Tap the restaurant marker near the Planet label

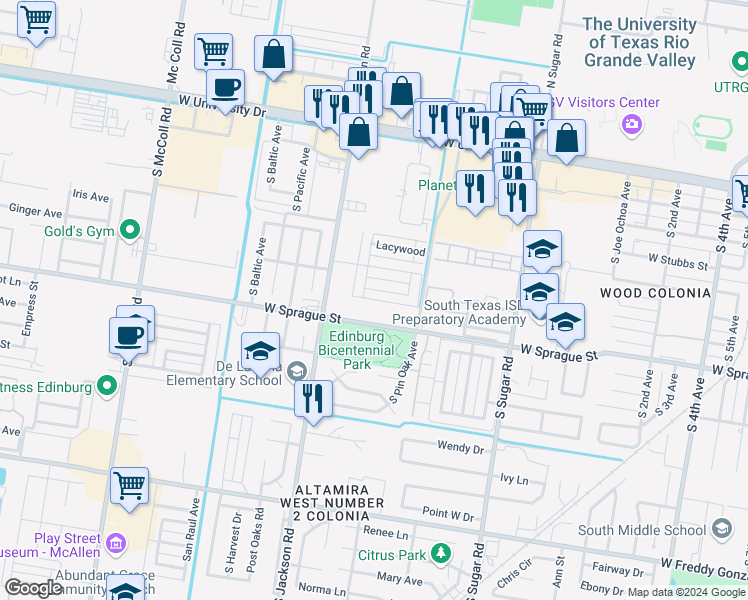(x=474, y=188)
